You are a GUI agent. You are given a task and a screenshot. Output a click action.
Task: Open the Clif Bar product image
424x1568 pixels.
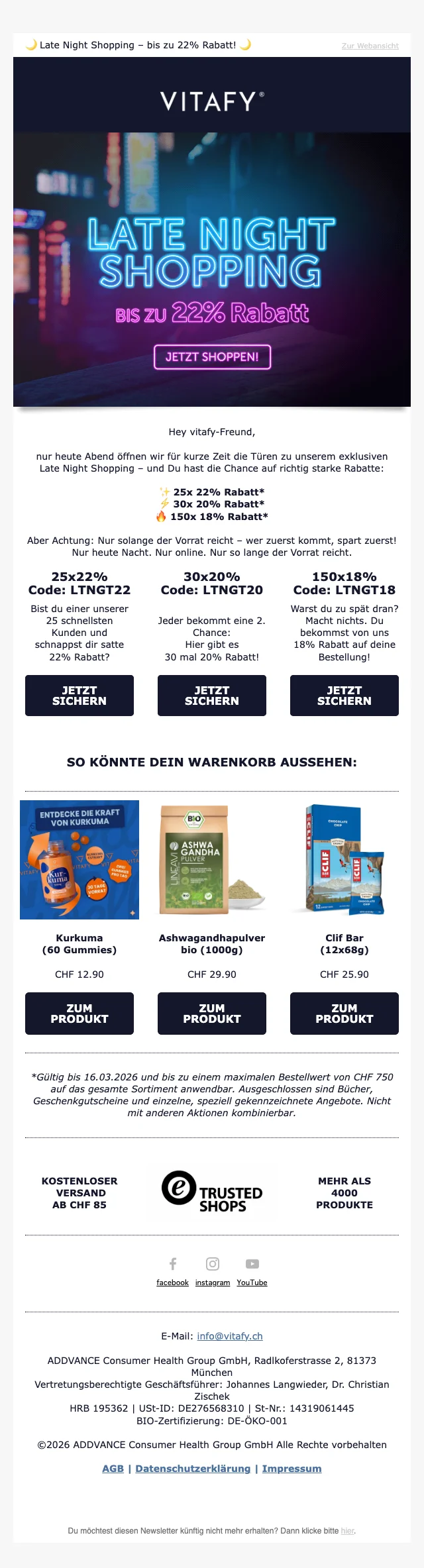(344, 859)
